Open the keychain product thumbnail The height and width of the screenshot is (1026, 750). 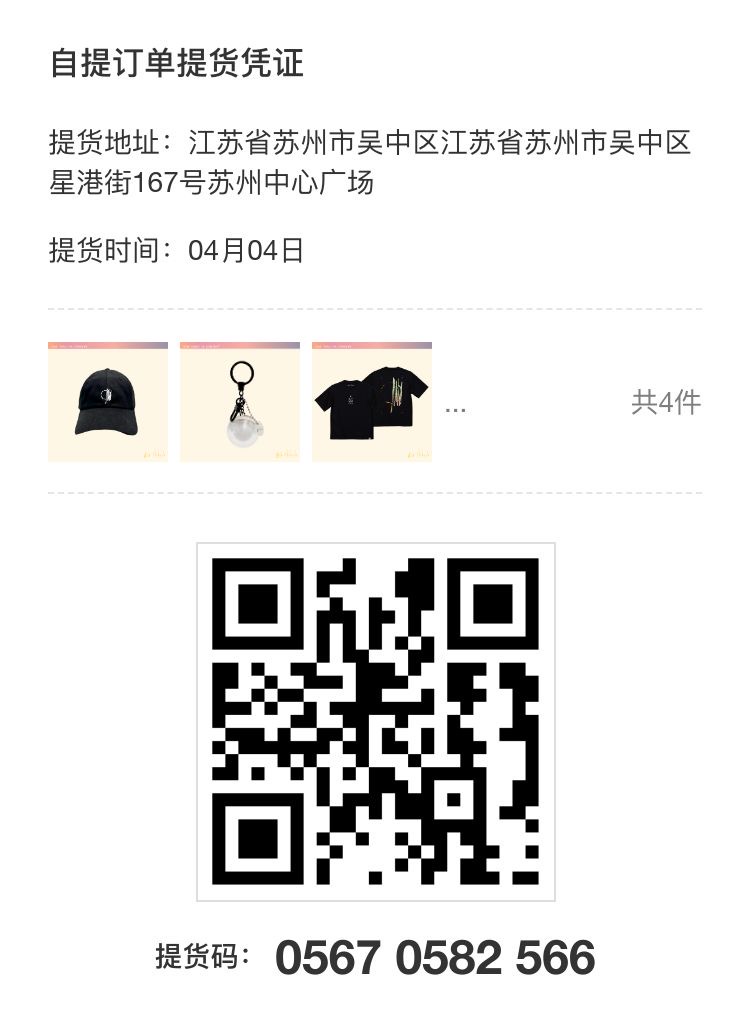point(240,402)
